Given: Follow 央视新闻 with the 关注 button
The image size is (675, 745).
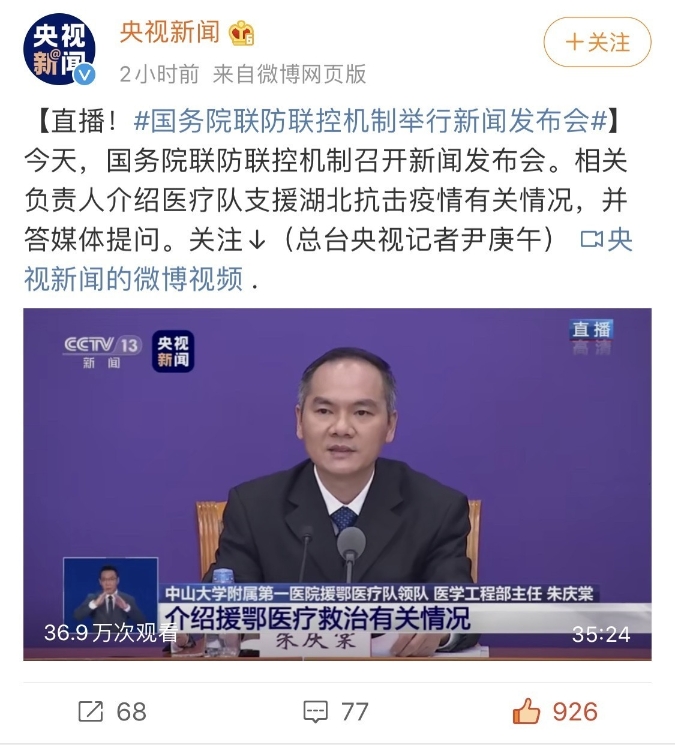Looking at the screenshot, I should pyautogui.click(x=597, y=42).
